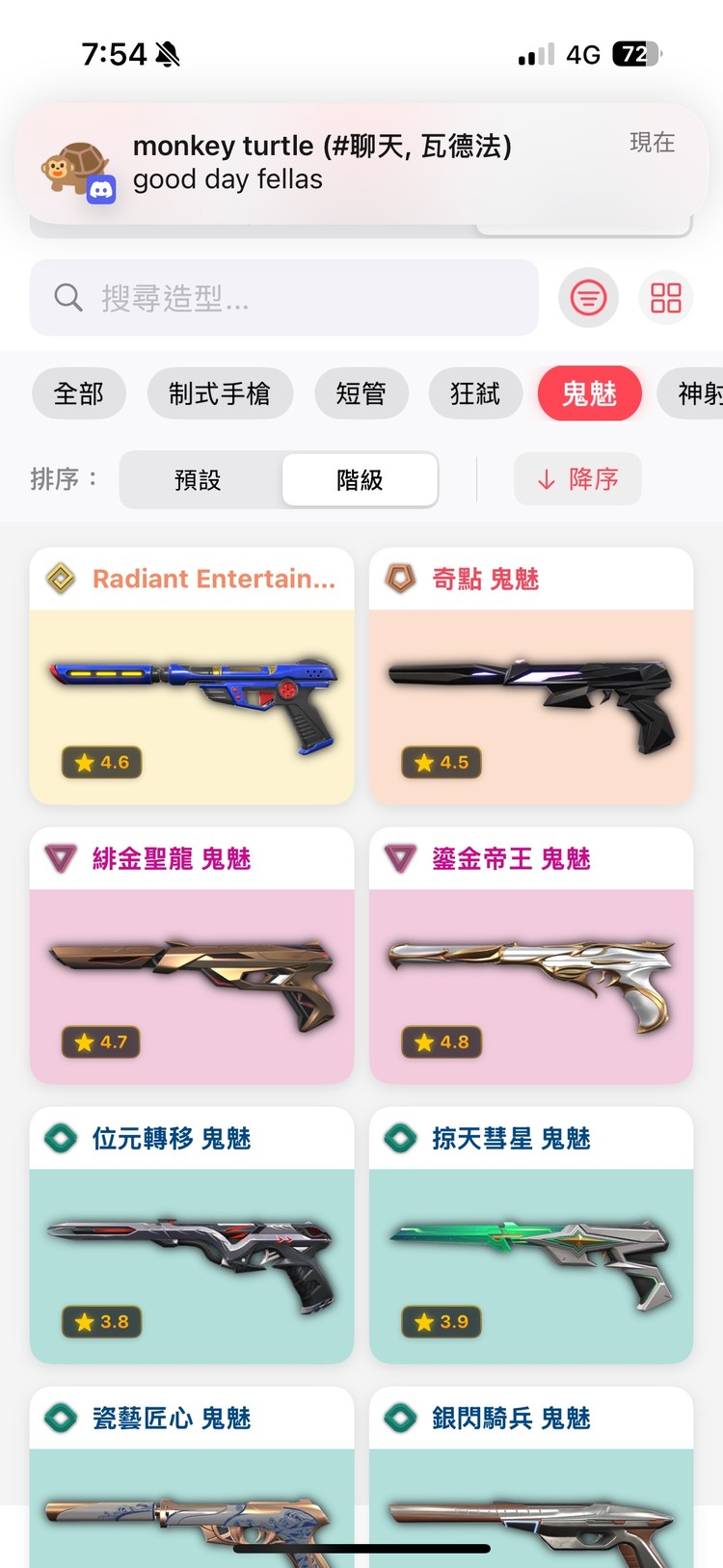Image resolution: width=723 pixels, height=1568 pixels.
Task: Switch to grid view layout
Action: [x=665, y=297]
